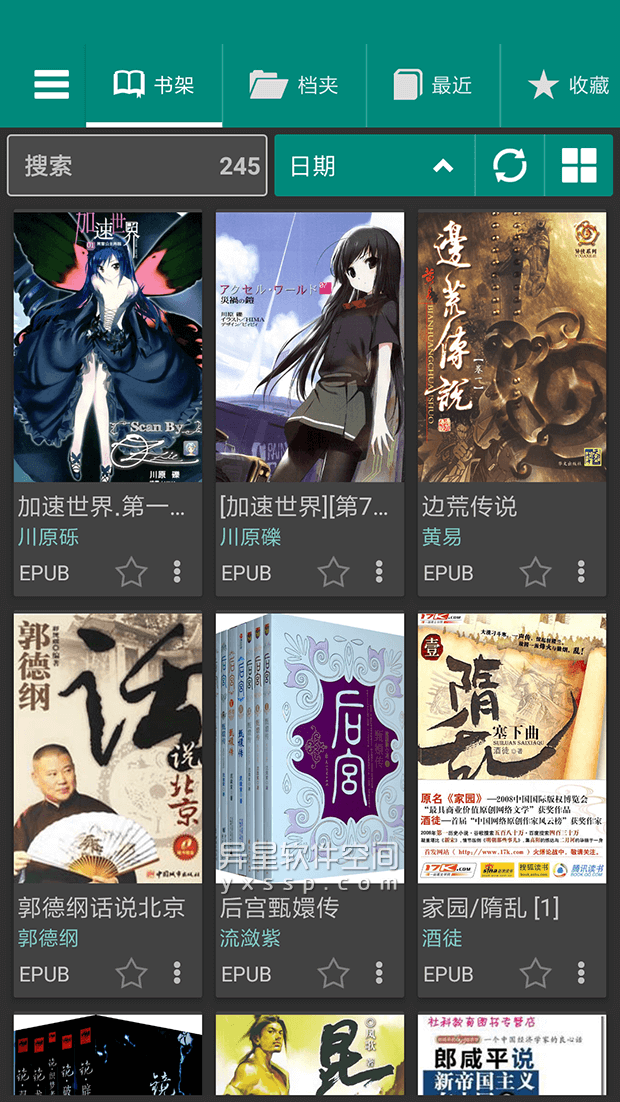This screenshot has width=620, height=1102.
Task: Select the 书架 bookshelf tab
Action: pyautogui.click(x=154, y=85)
